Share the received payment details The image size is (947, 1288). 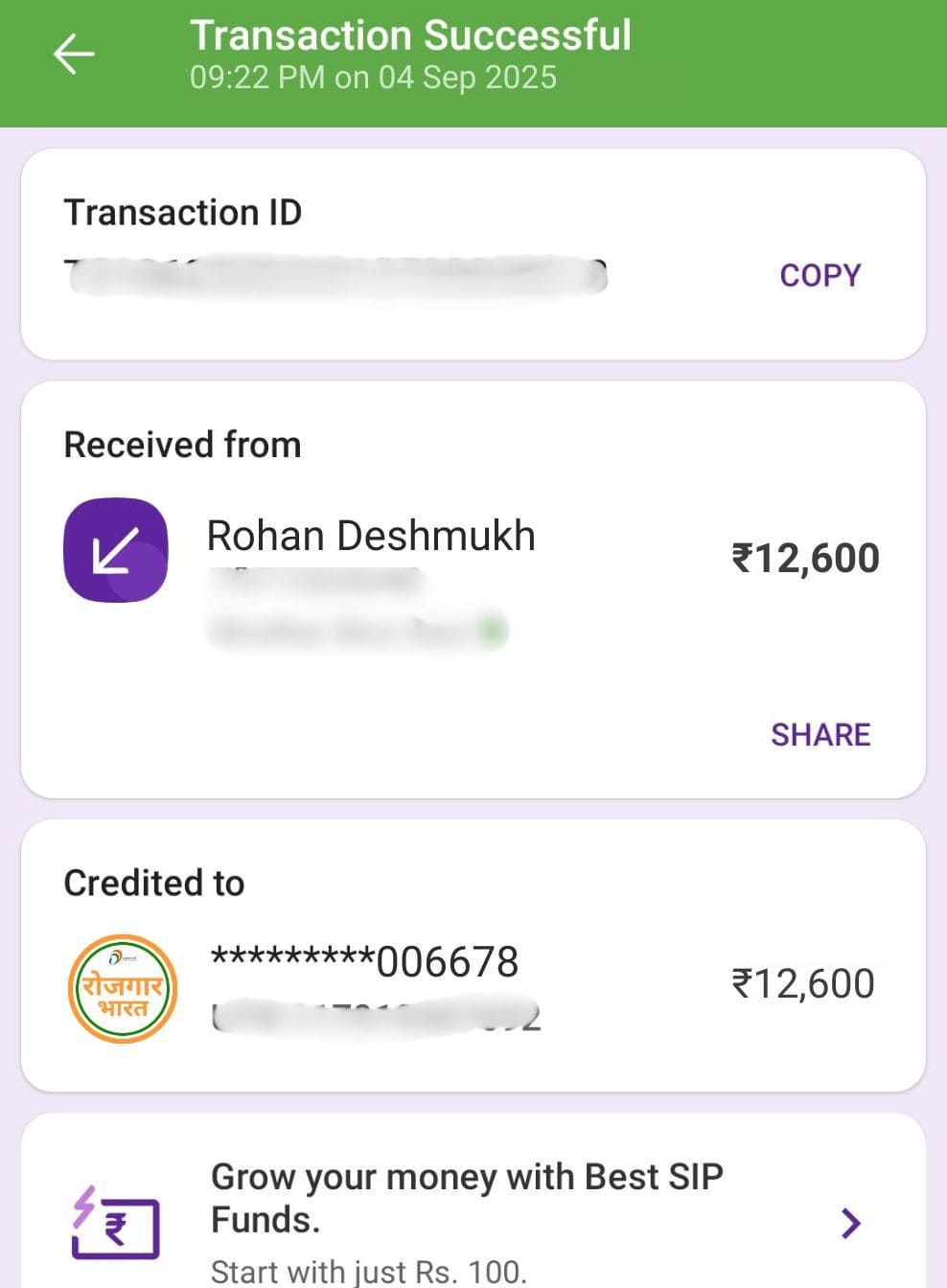820,735
